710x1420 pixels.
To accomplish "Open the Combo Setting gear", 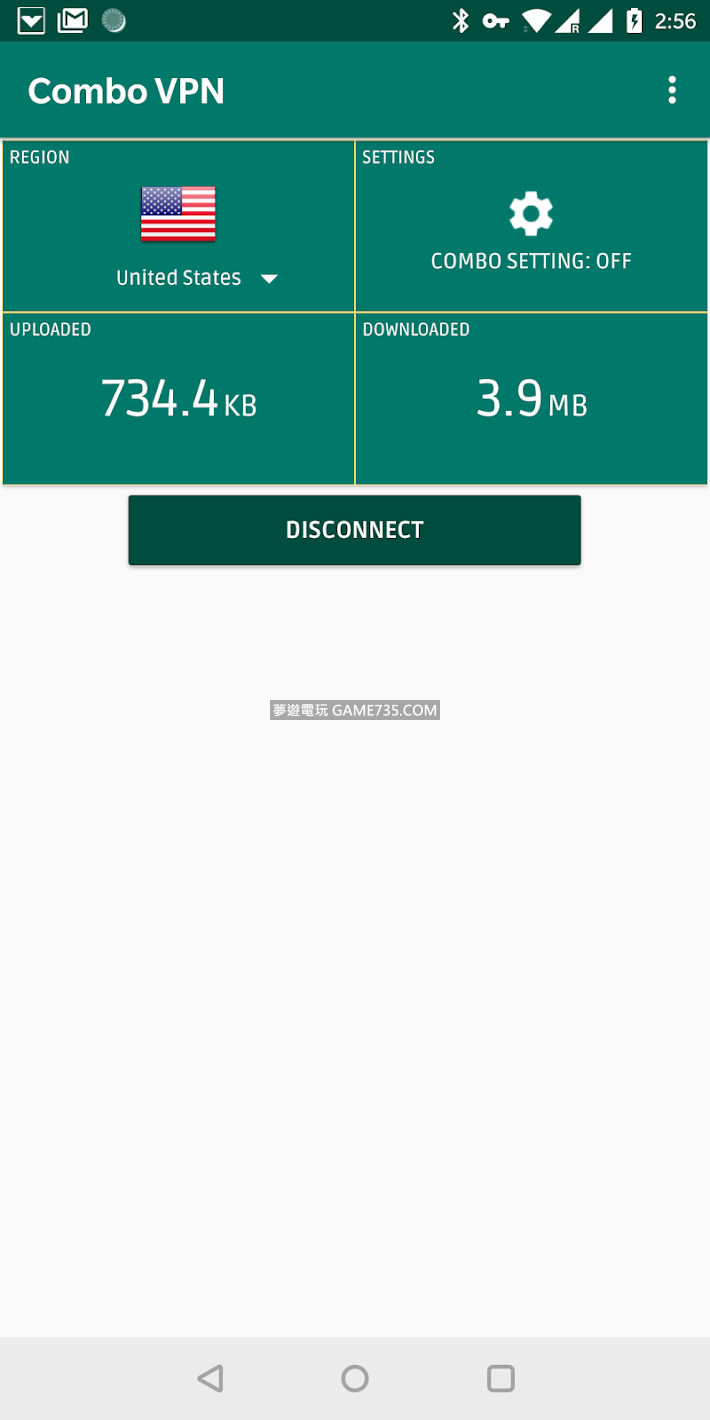I will 531,214.
